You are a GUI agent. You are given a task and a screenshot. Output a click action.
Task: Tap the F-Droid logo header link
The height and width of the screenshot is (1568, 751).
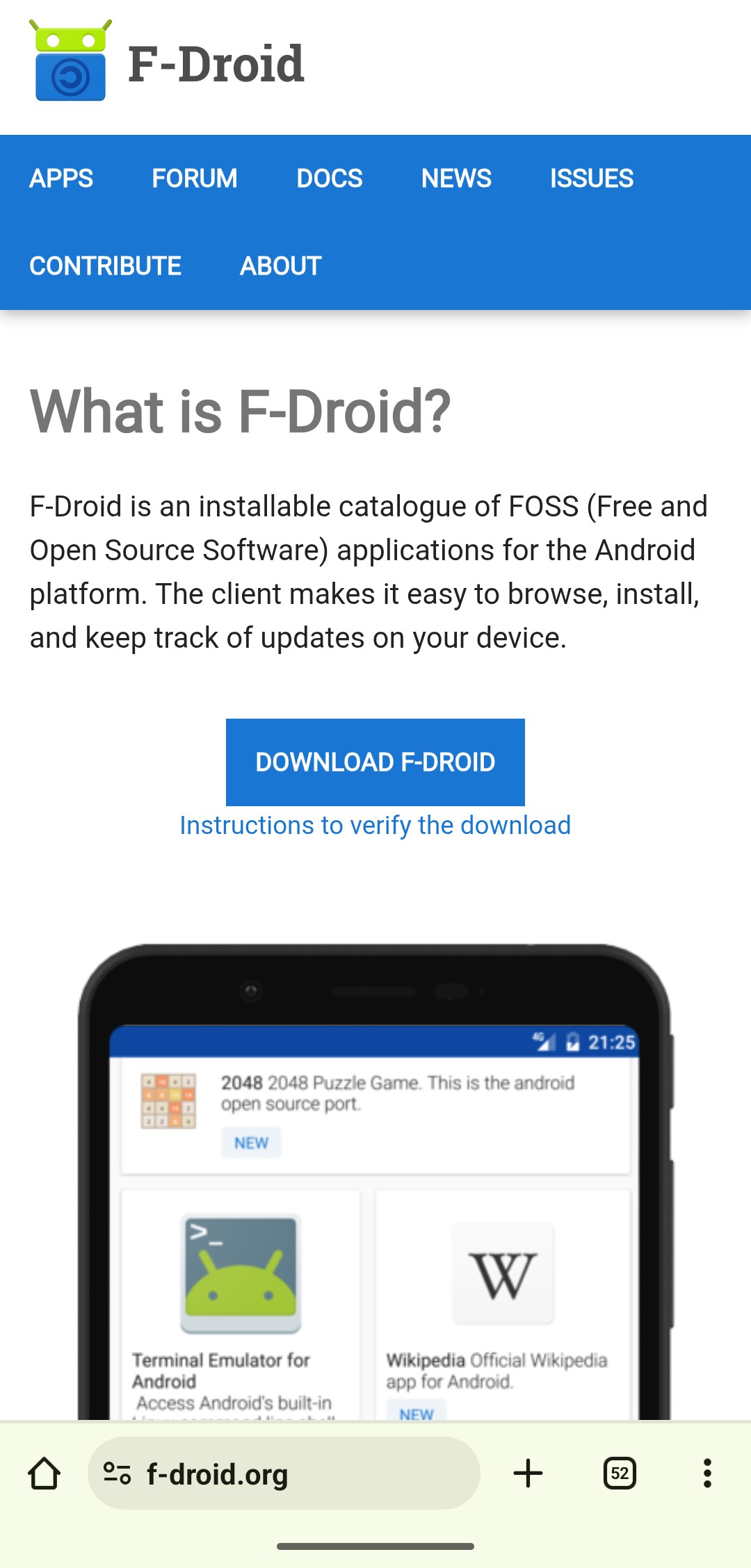tap(167, 63)
